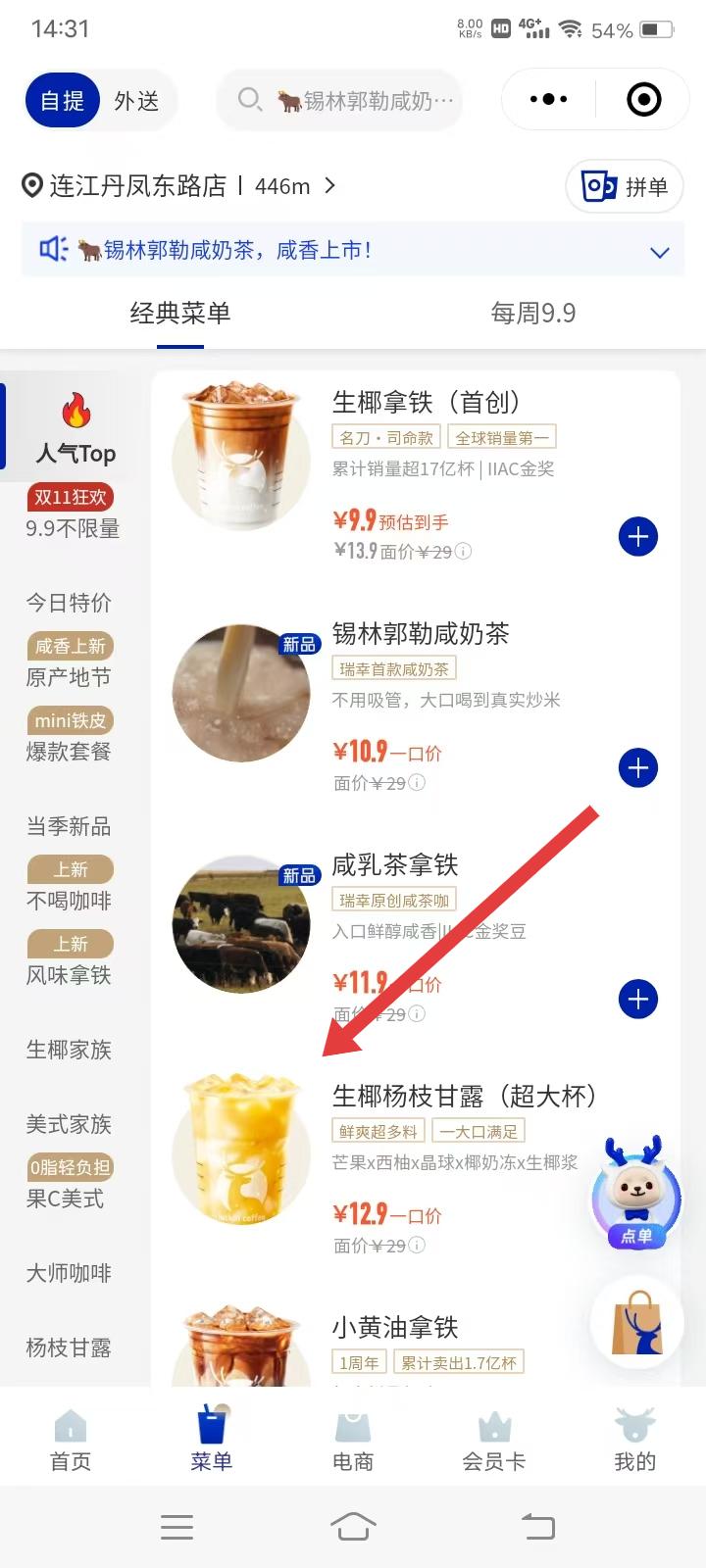This screenshot has width=706, height=1568.
Task: Open the 拼单 group order button
Action: [625, 186]
